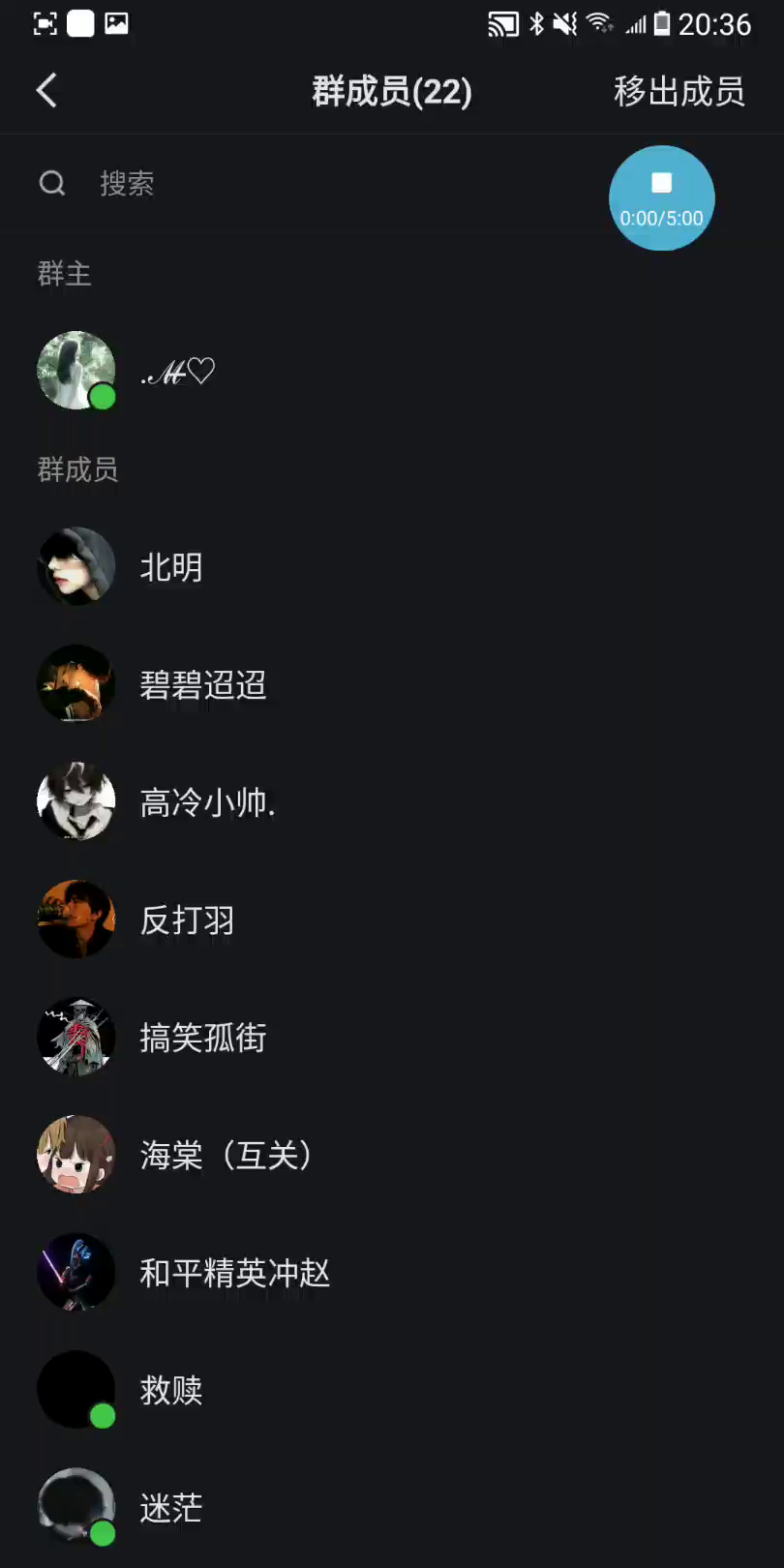Open member 海棠（互关）
784x1568 pixels.
(226, 1155)
